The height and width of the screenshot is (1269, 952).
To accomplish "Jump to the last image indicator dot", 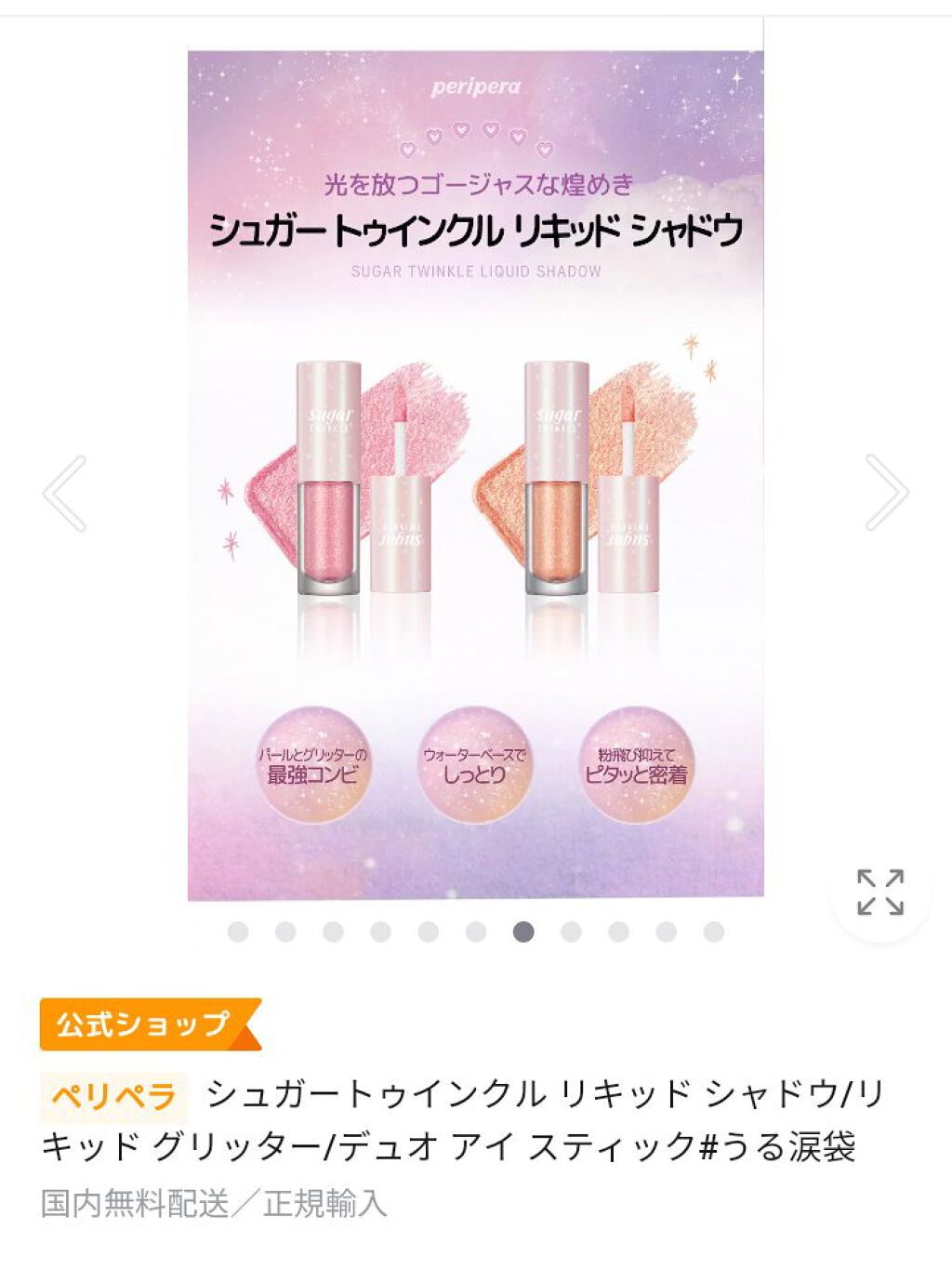I will pyautogui.click(x=714, y=932).
